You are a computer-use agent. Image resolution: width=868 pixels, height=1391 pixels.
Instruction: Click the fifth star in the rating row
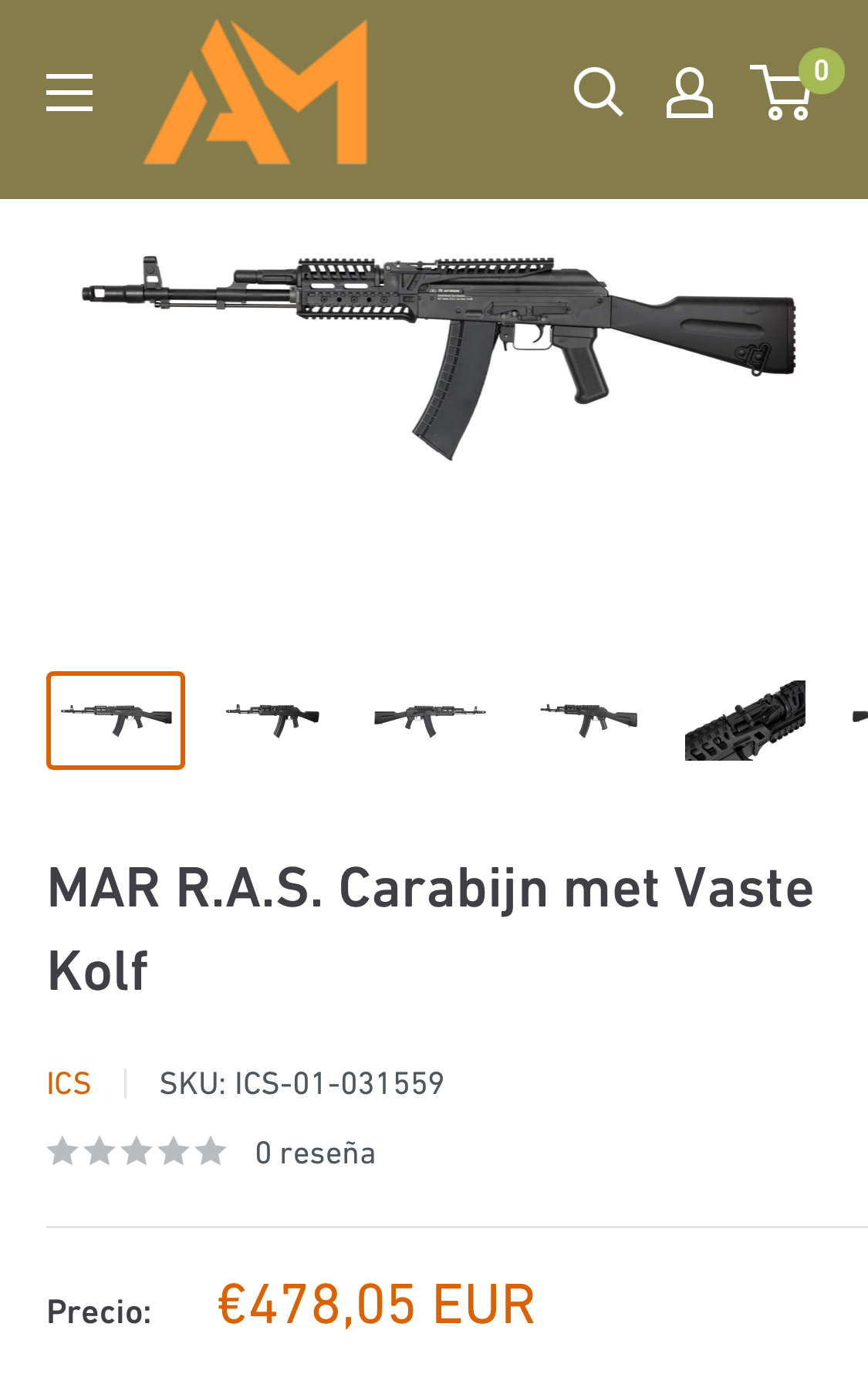210,1151
